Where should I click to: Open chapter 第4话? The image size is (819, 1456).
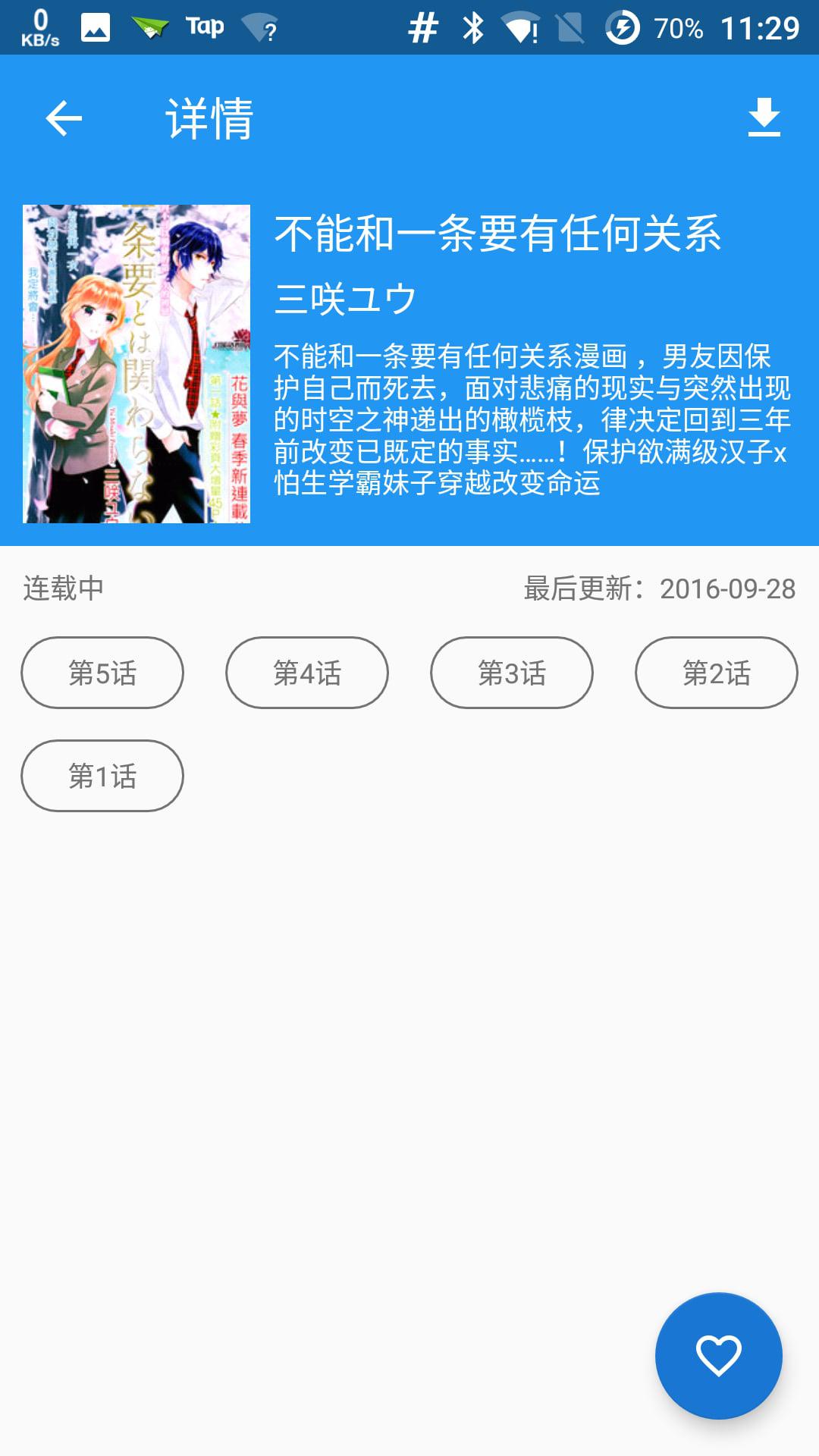coord(307,673)
